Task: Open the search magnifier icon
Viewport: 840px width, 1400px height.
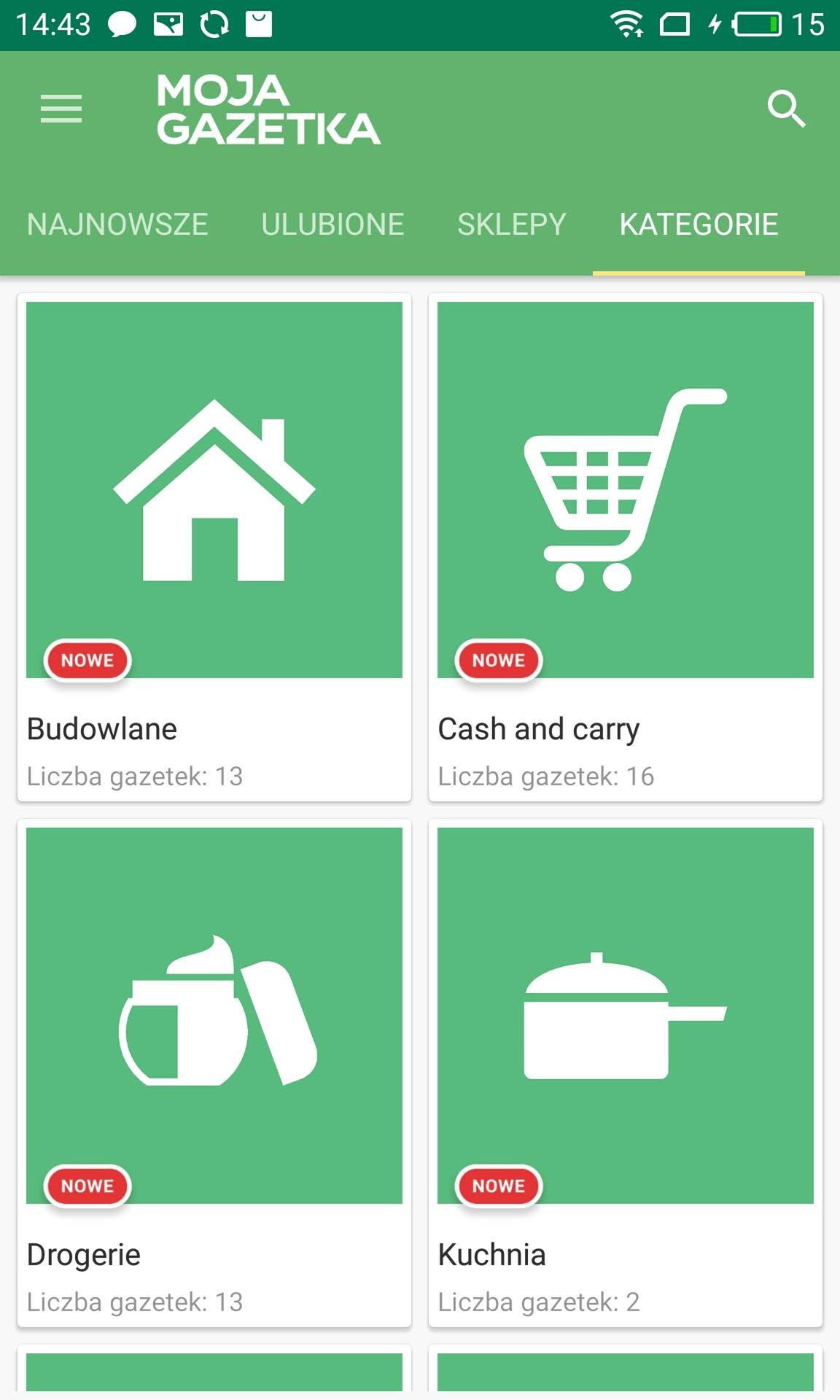Action: [786, 109]
